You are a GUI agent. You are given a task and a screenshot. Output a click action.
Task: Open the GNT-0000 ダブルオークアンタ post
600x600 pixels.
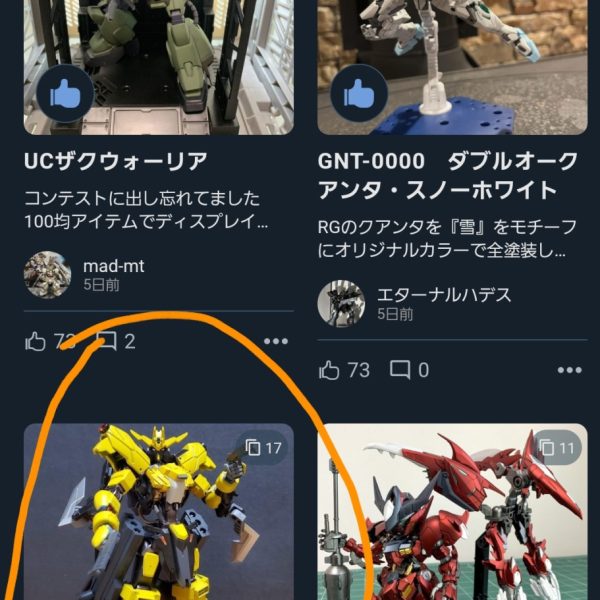[447, 175]
